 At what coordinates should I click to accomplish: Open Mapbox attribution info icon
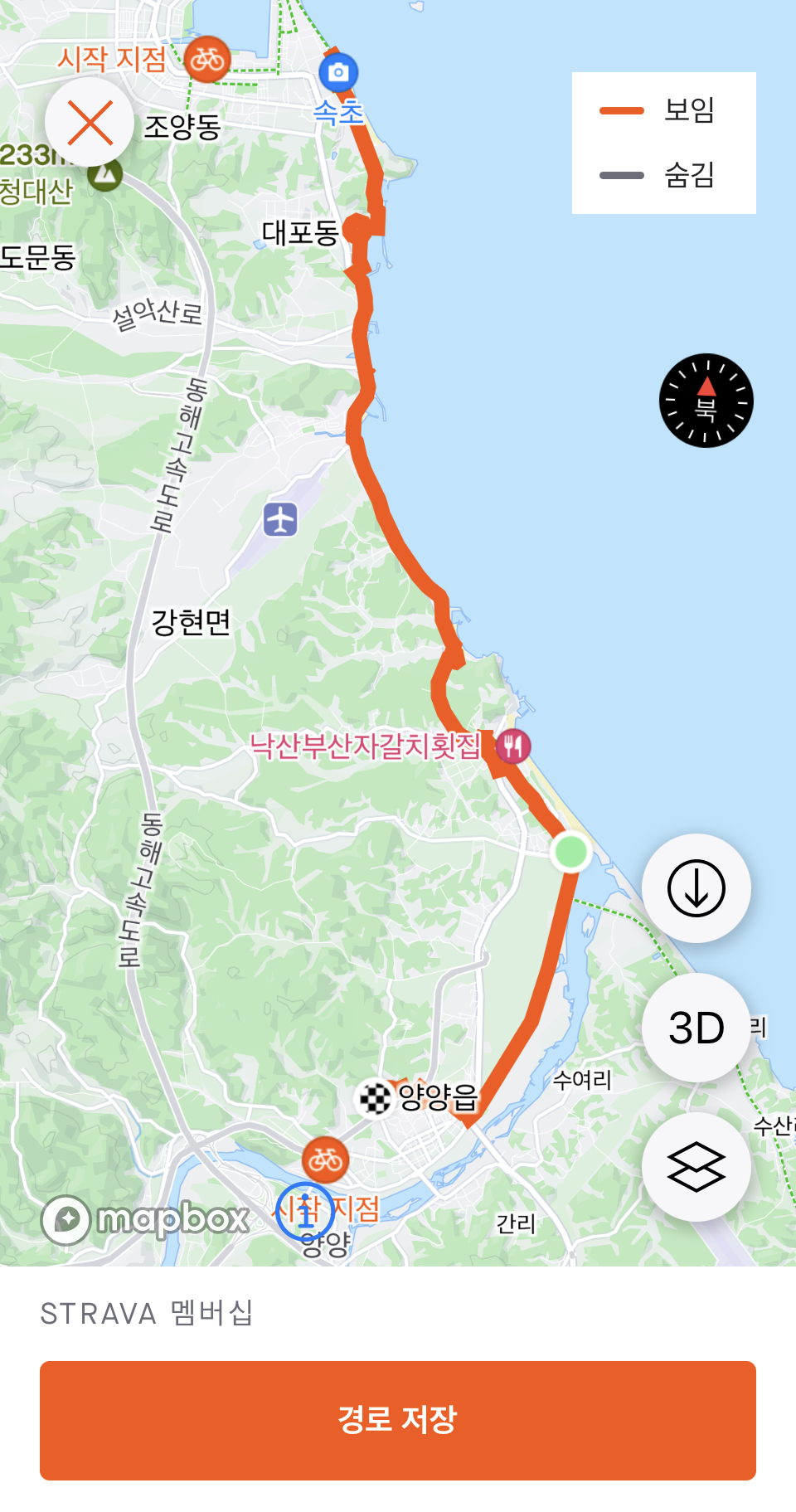click(x=305, y=1212)
